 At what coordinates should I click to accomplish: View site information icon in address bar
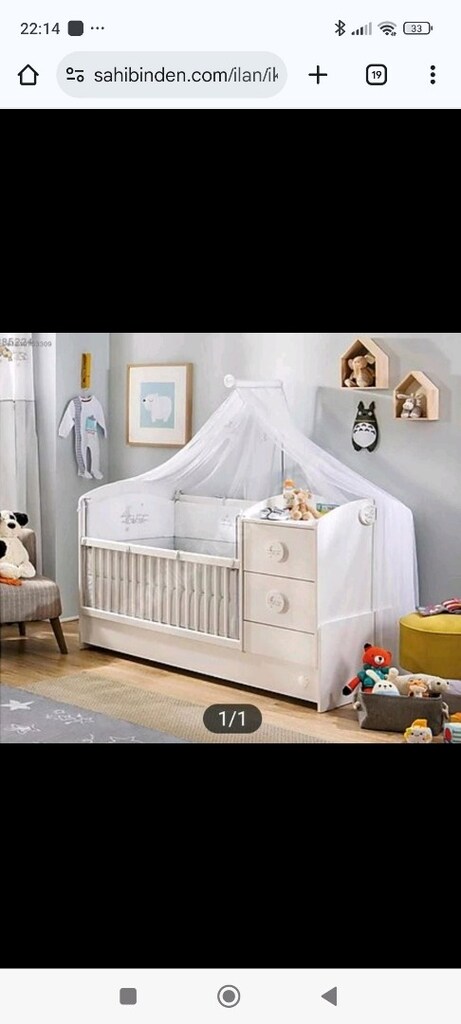point(75,75)
